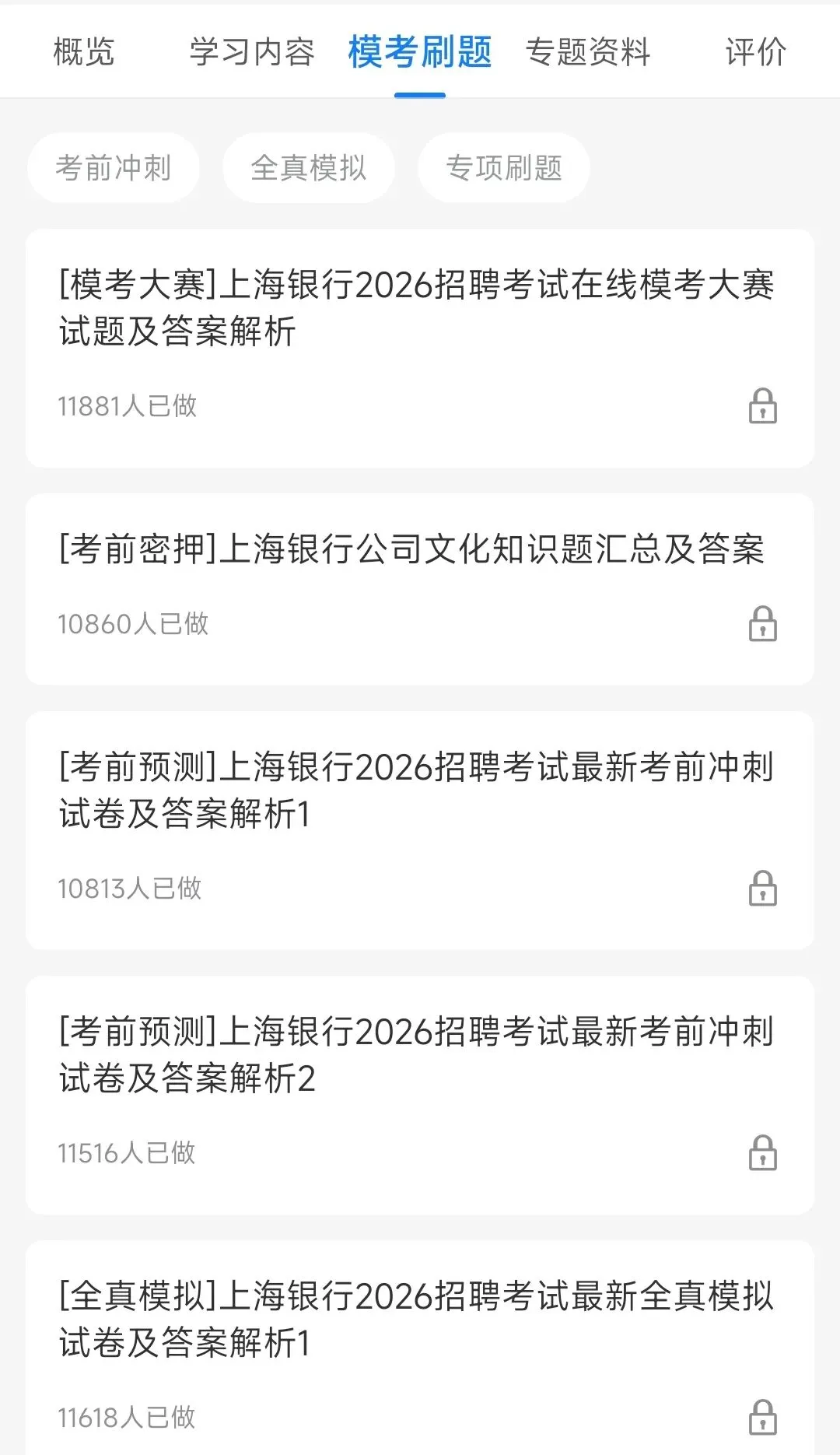Go to the 专题资料 tab
The image size is (840, 1455).
pos(588,52)
